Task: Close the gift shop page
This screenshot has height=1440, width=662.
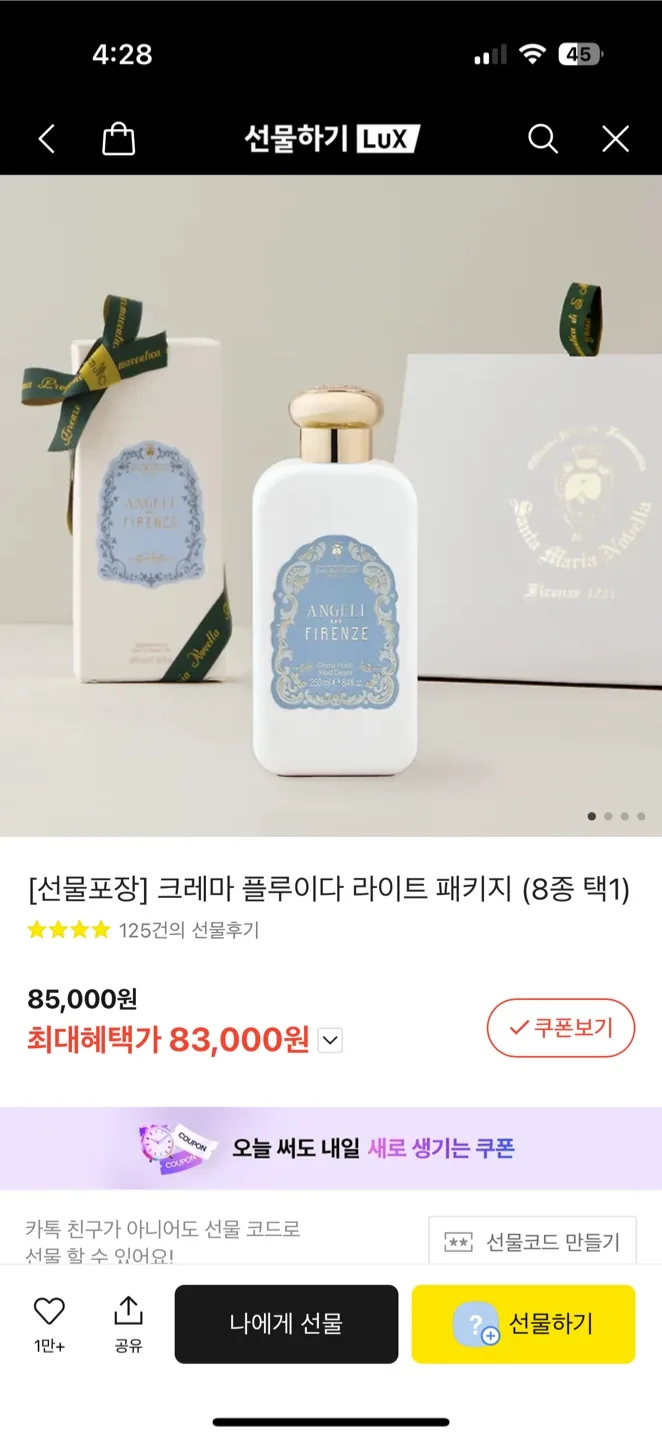Action: 615,139
